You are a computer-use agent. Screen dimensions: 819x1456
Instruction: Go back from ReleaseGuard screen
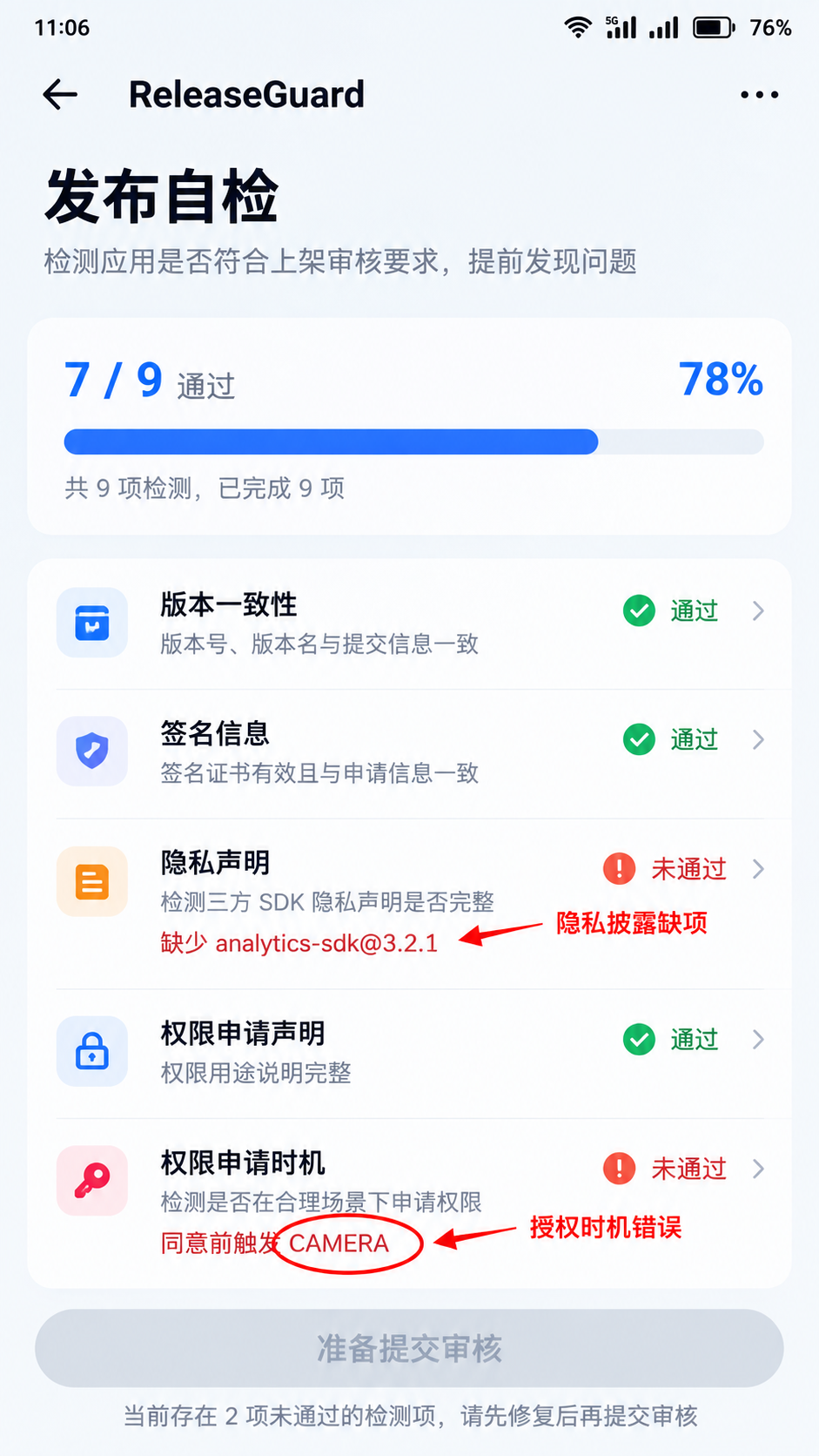click(60, 94)
